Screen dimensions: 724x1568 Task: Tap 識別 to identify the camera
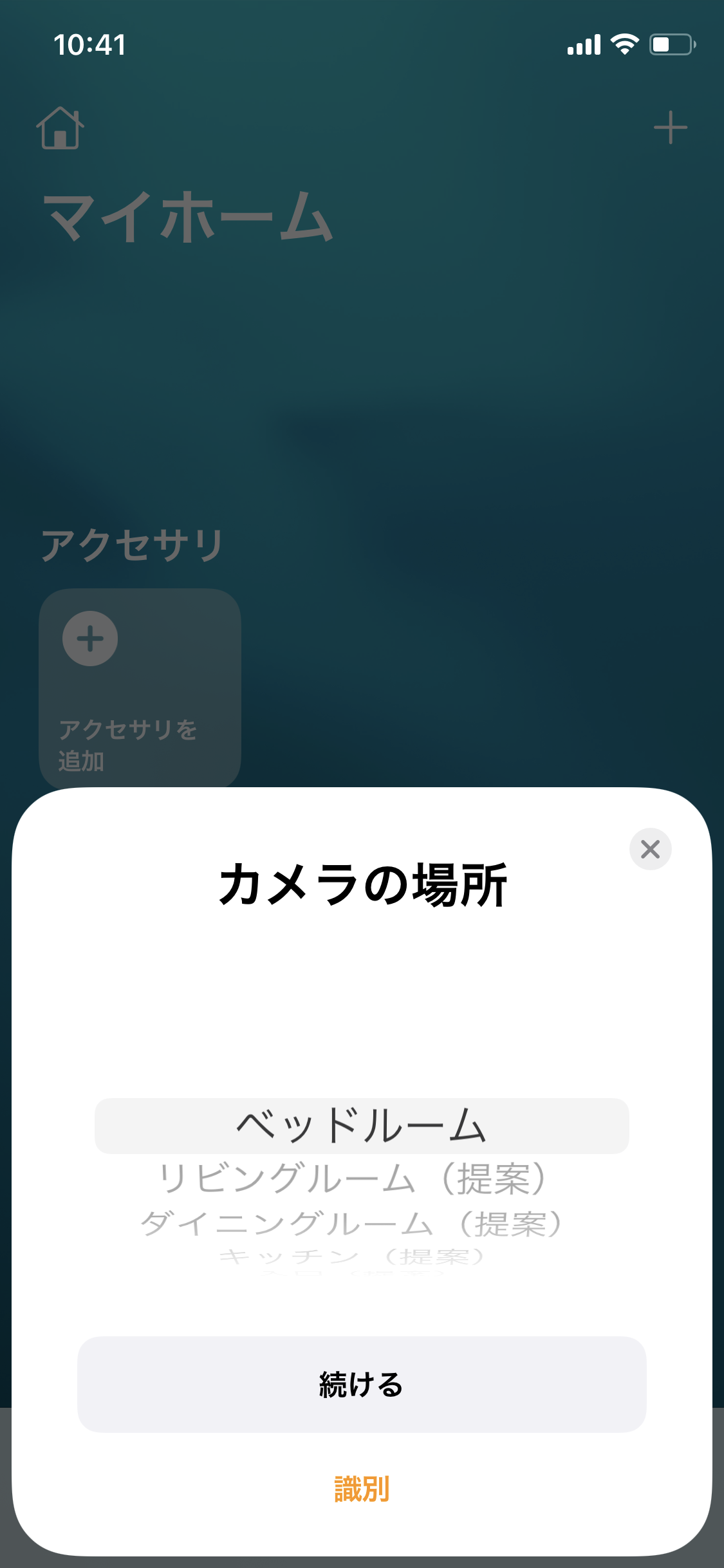pyautogui.click(x=362, y=1489)
